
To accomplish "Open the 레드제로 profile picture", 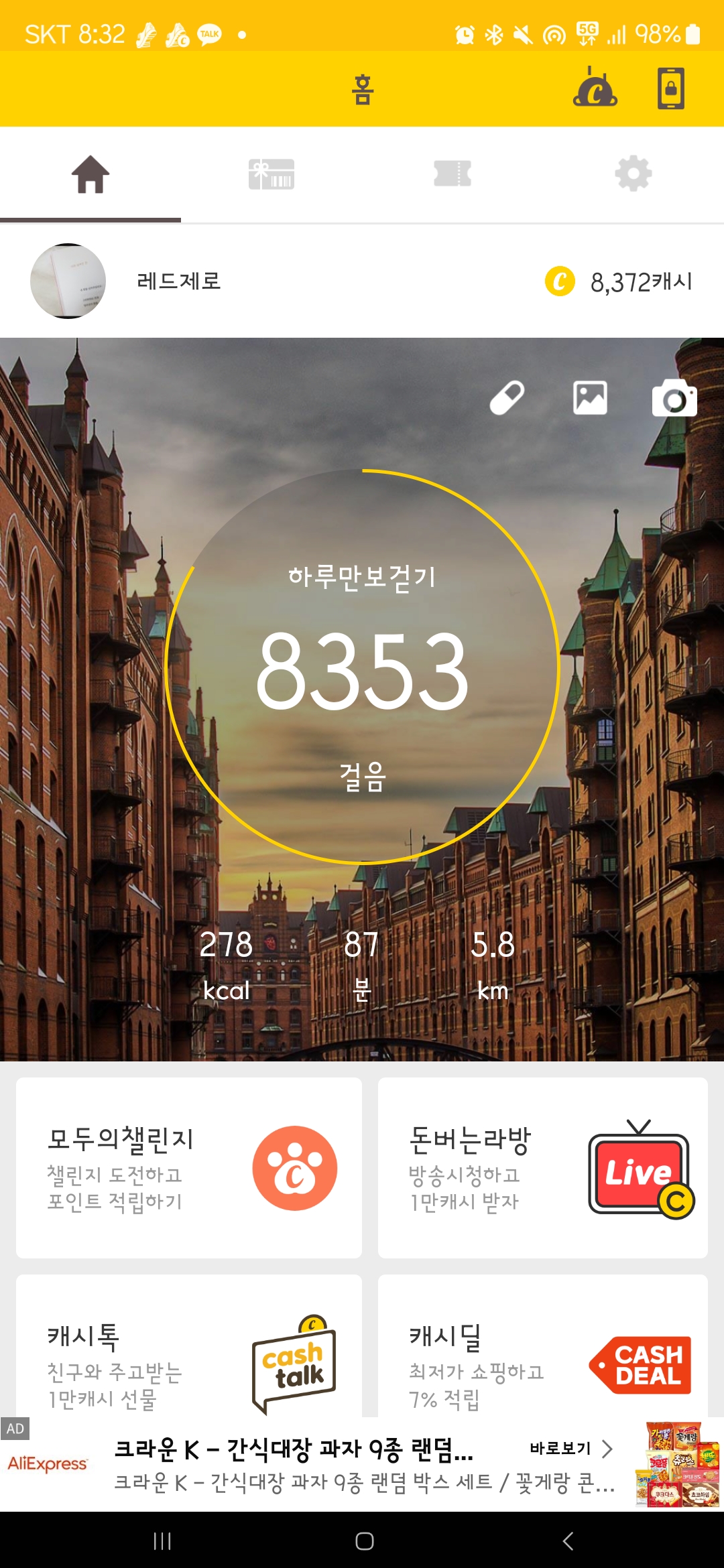I will point(68,281).
